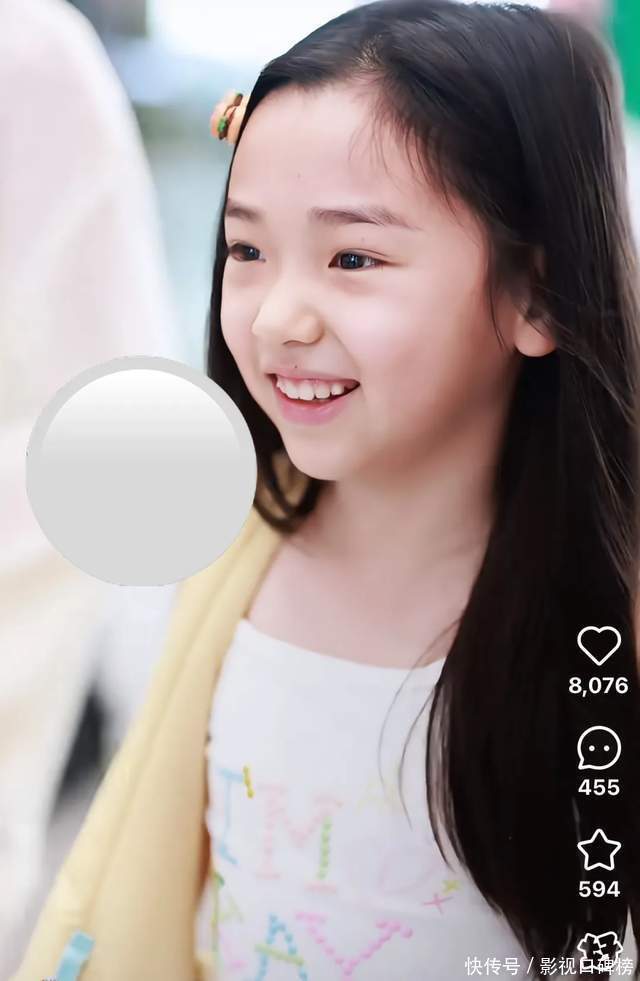Viewport: 640px width, 981px height.
Task: Open the comments with 455 replies
Action: click(599, 748)
